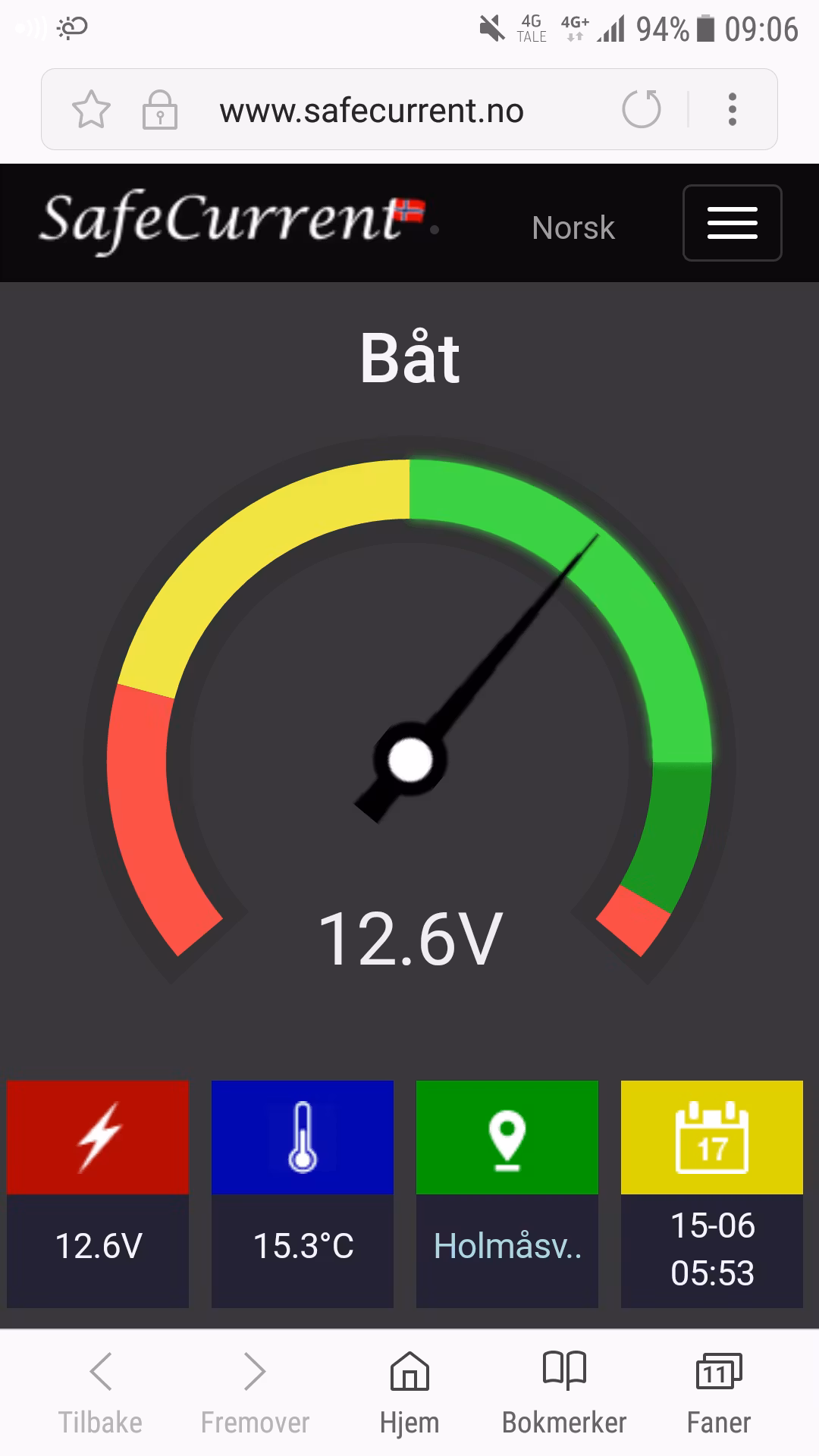The height and width of the screenshot is (1456, 819).
Task: Open the browser overflow menu
Action: pos(732,109)
